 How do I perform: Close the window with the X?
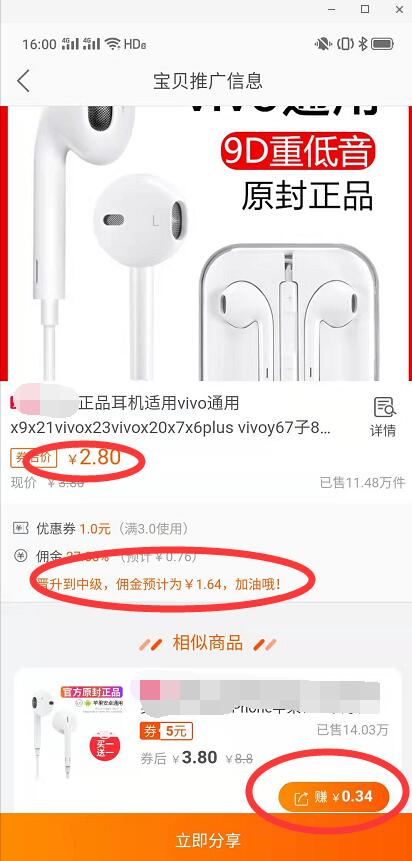399,9
